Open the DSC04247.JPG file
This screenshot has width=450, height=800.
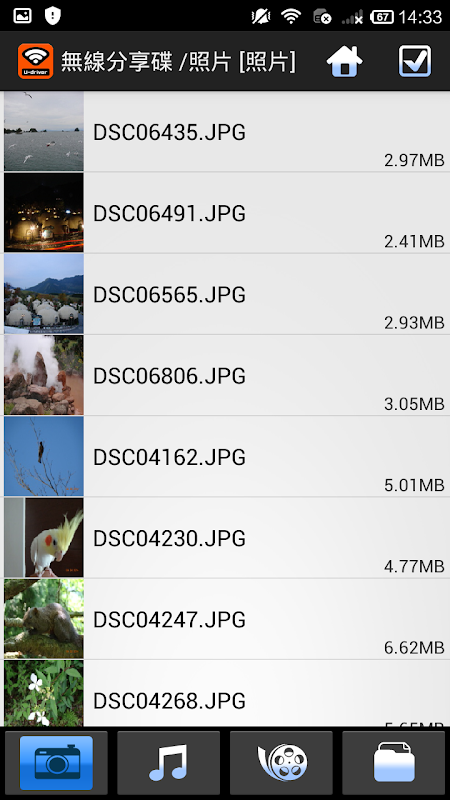(225, 618)
